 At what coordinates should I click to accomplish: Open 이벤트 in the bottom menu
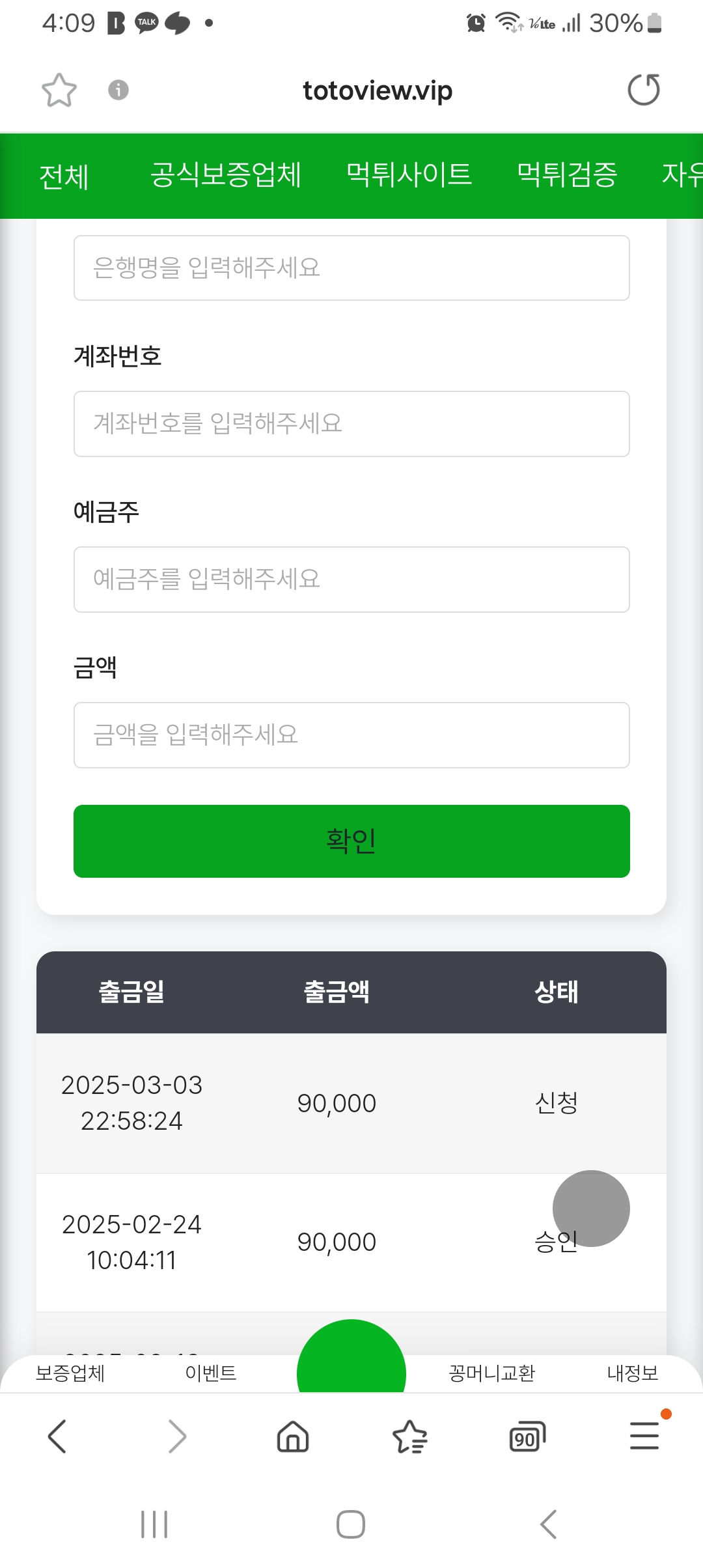211,1373
